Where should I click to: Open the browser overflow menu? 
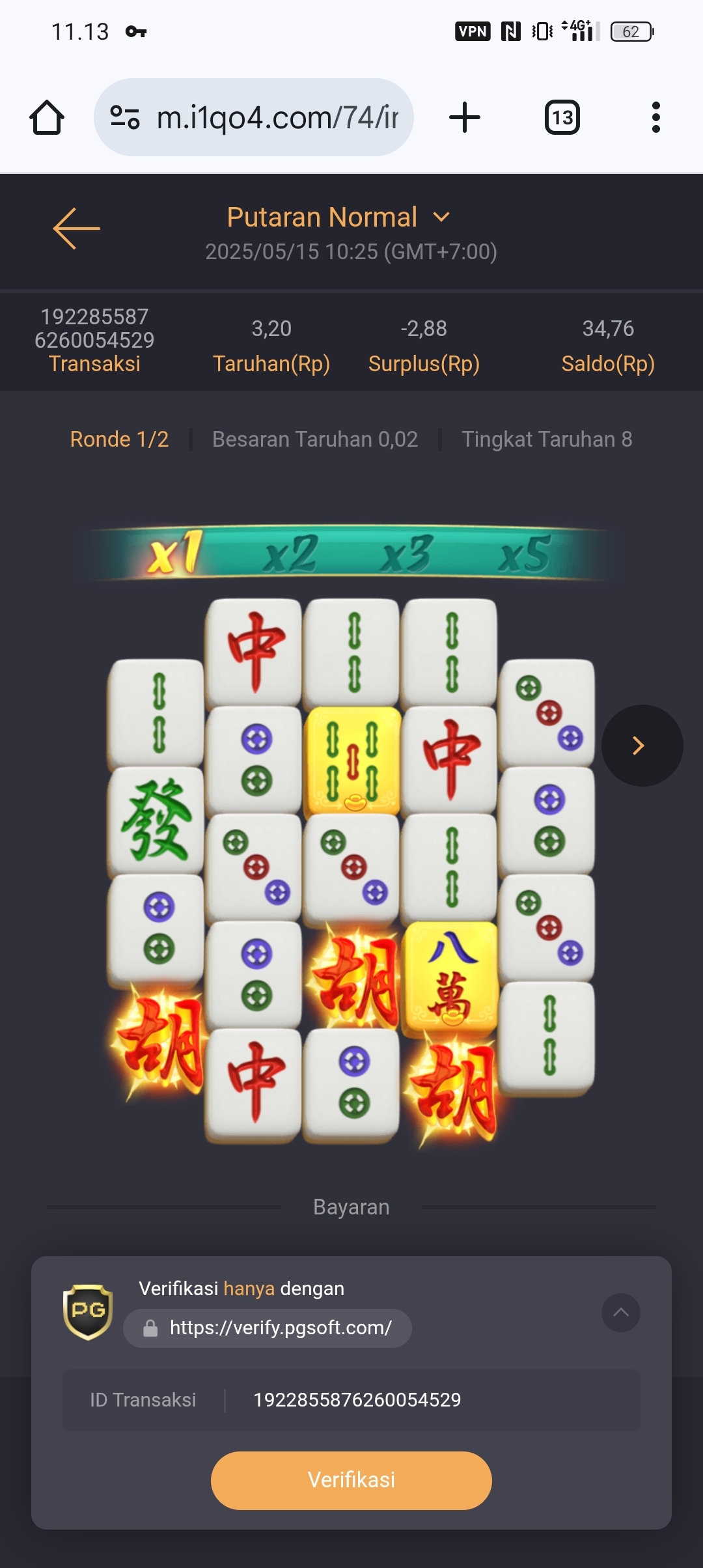[655, 118]
